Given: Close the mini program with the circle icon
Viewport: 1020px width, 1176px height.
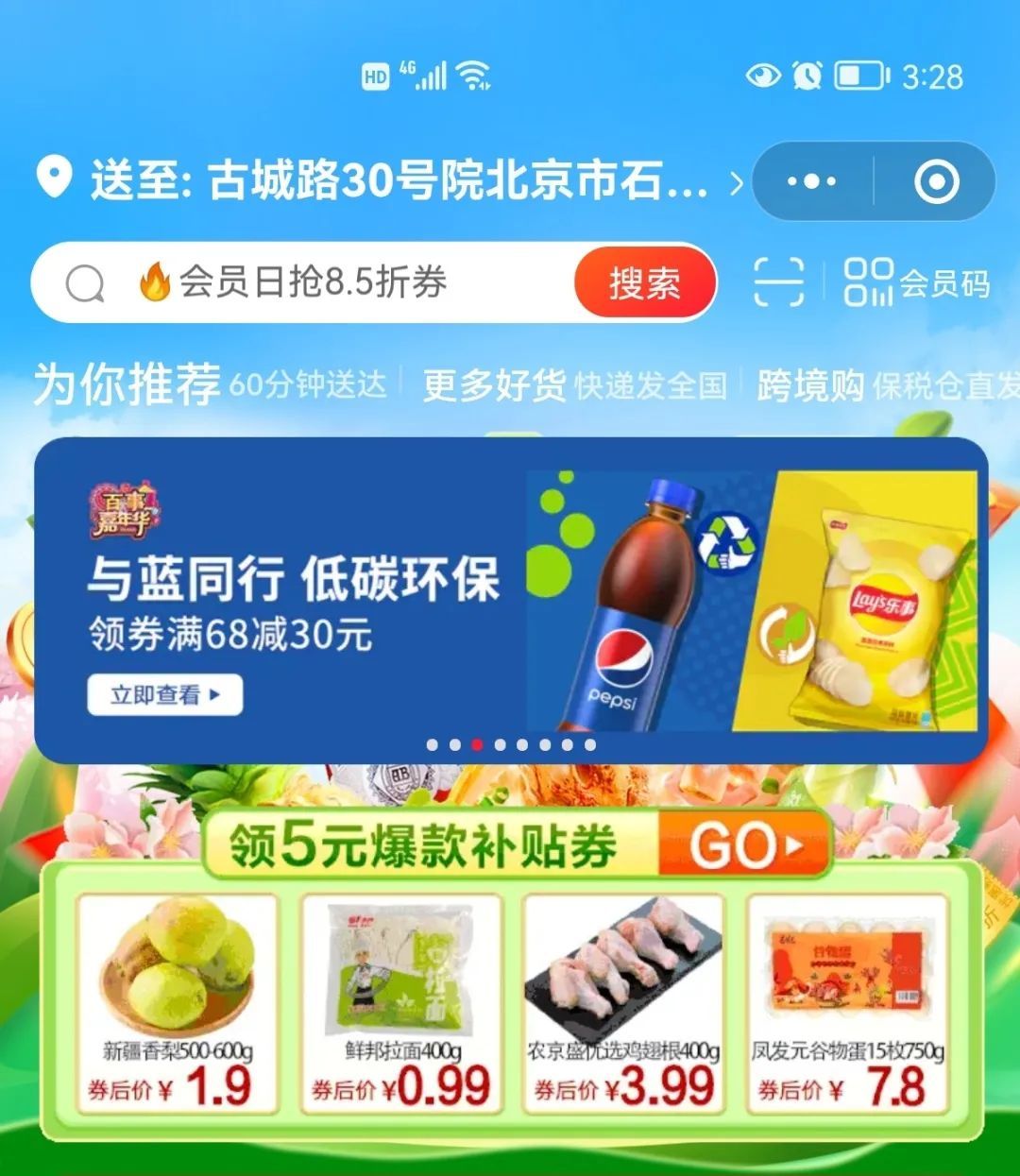Looking at the screenshot, I should coord(936,181).
